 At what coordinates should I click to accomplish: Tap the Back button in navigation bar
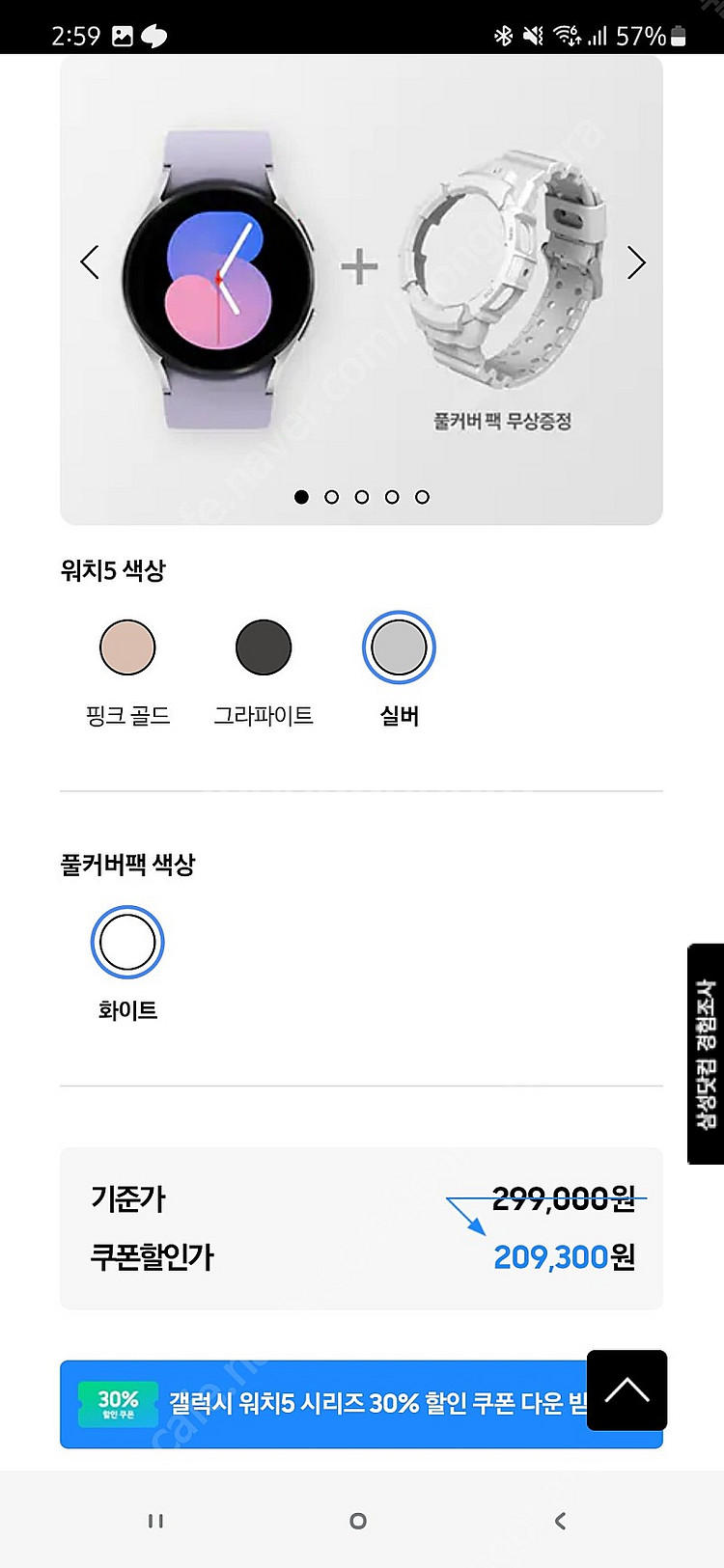click(x=560, y=1520)
